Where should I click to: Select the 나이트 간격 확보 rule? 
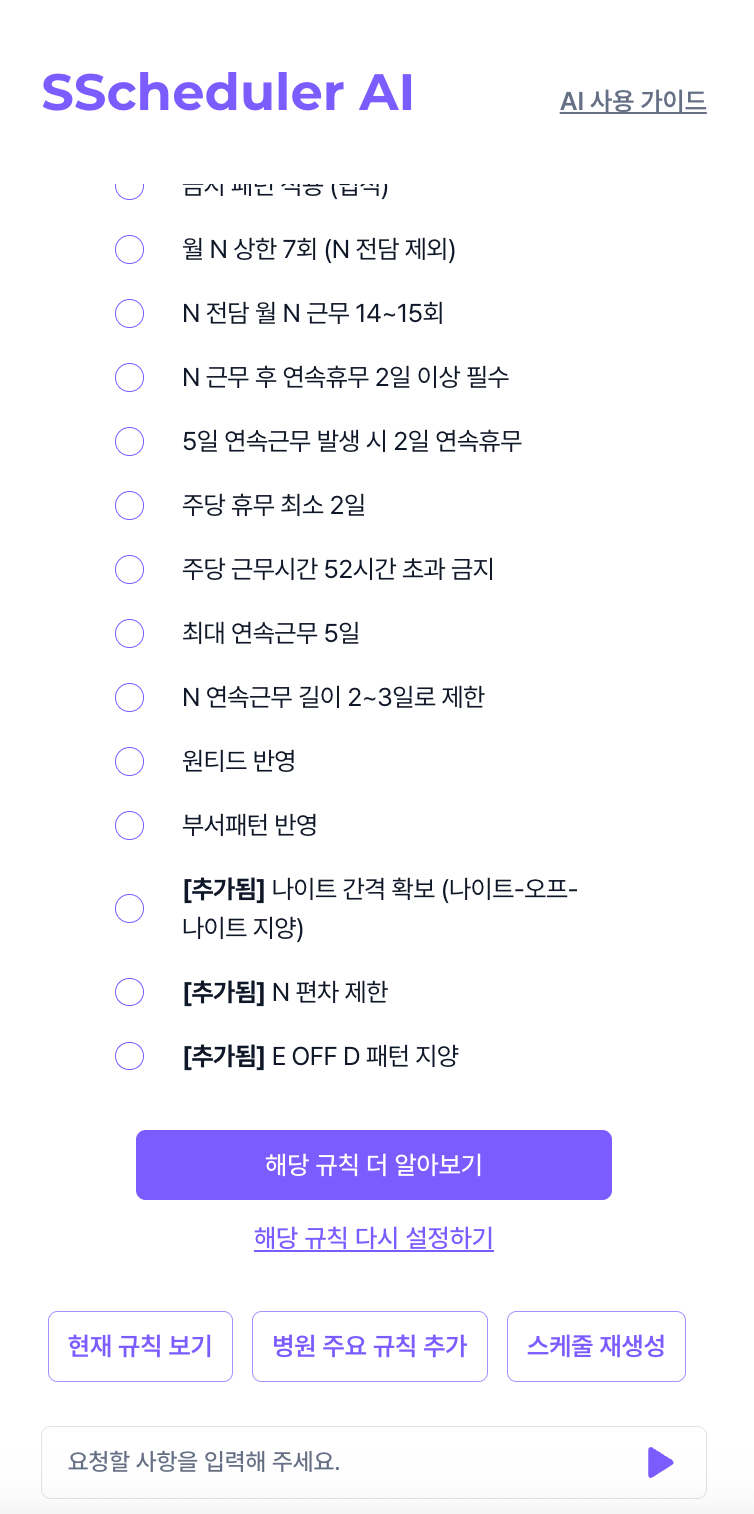tap(130, 909)
